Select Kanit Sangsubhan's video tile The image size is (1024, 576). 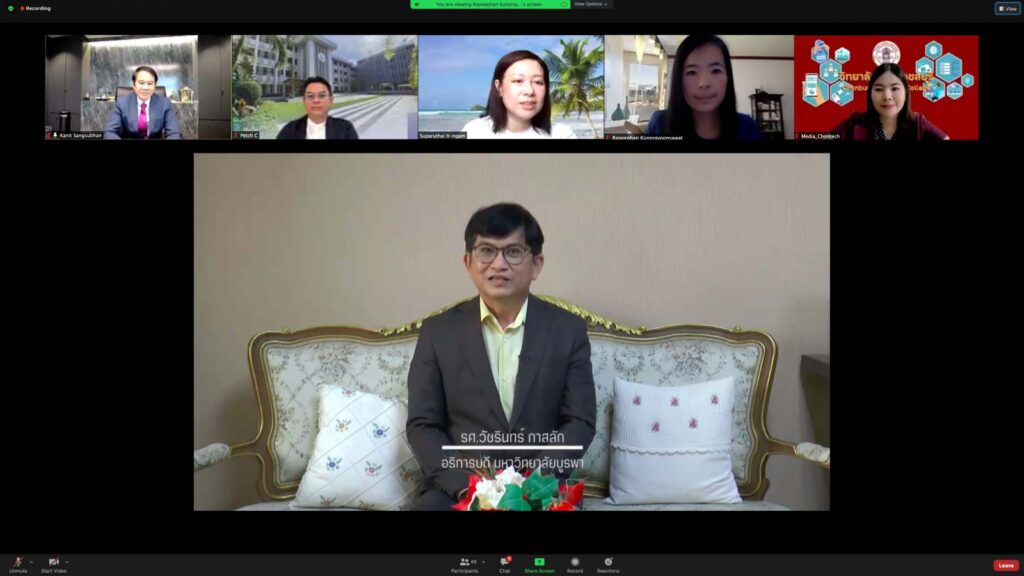(138, 87)
